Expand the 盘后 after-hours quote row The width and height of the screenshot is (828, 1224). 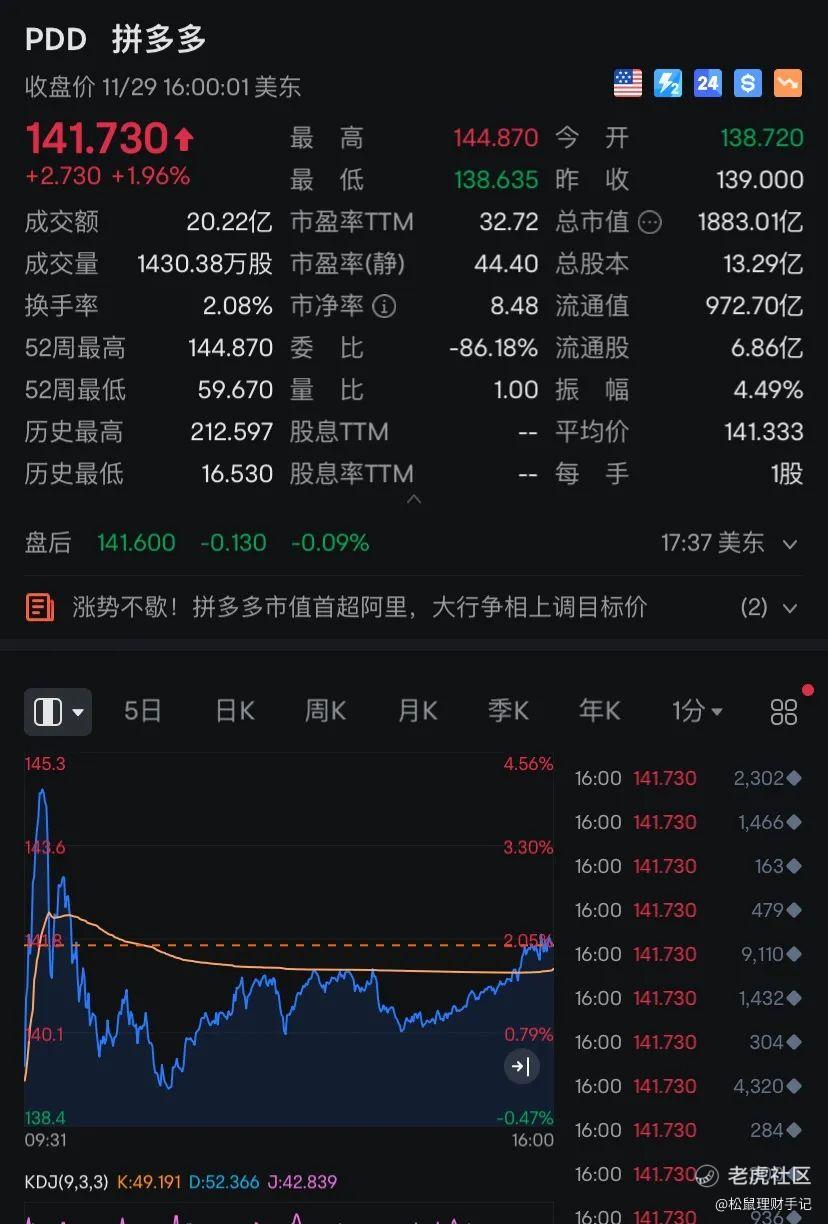789,544
